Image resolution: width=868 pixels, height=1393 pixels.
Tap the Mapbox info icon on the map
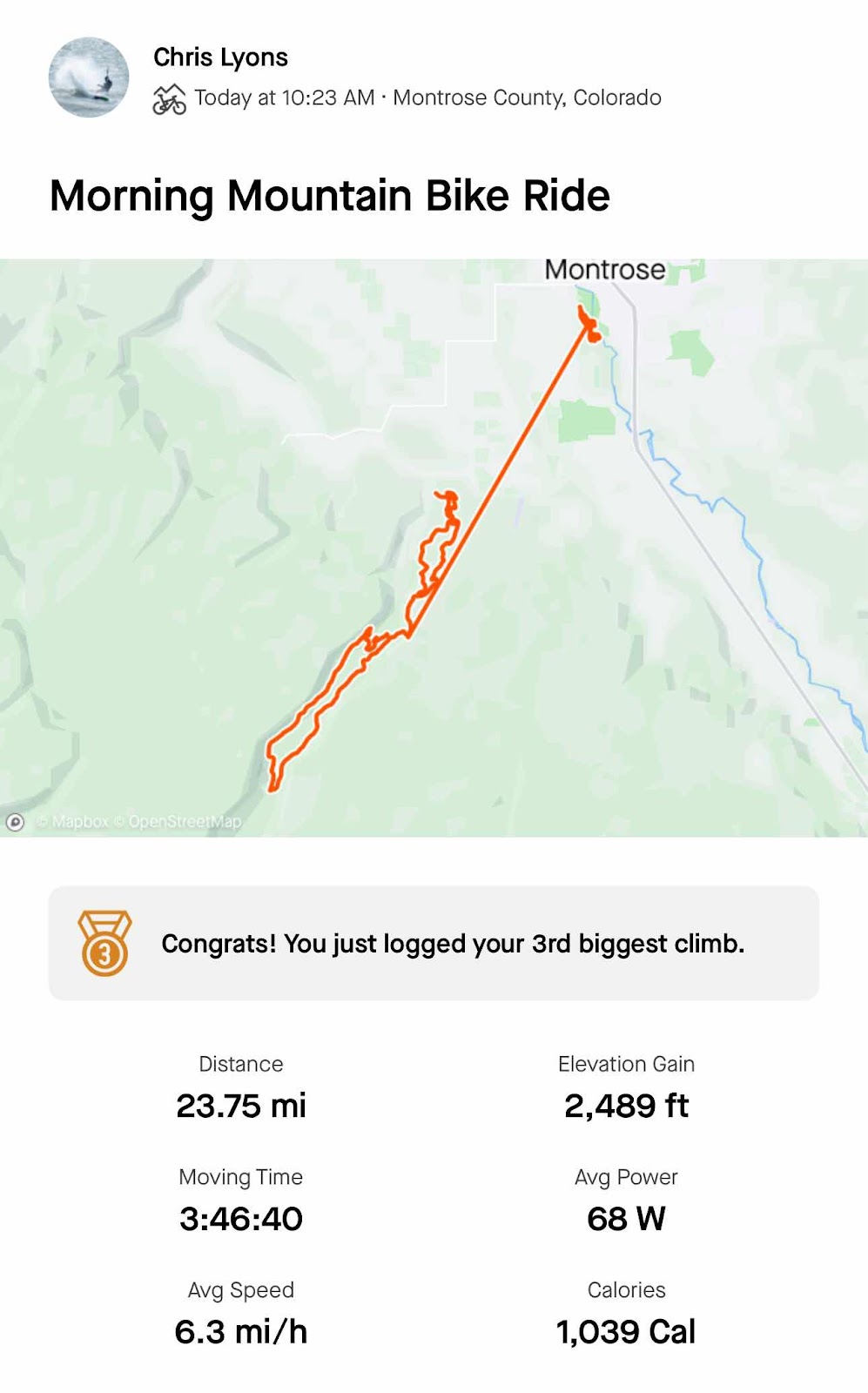pyautogui.click(x=15, y=822)
